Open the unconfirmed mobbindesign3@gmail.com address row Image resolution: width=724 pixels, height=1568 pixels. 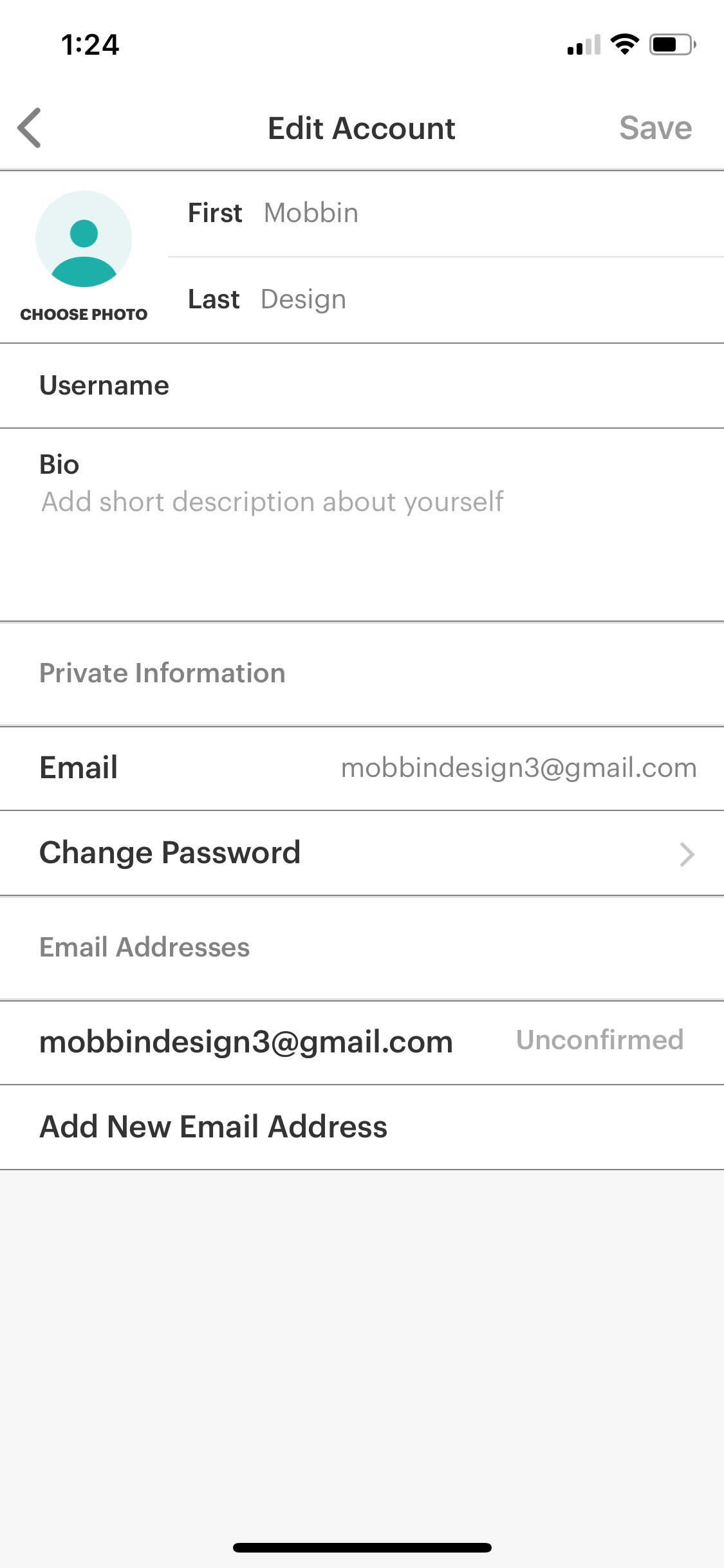pyautogui.click(x=362, y=1042)
